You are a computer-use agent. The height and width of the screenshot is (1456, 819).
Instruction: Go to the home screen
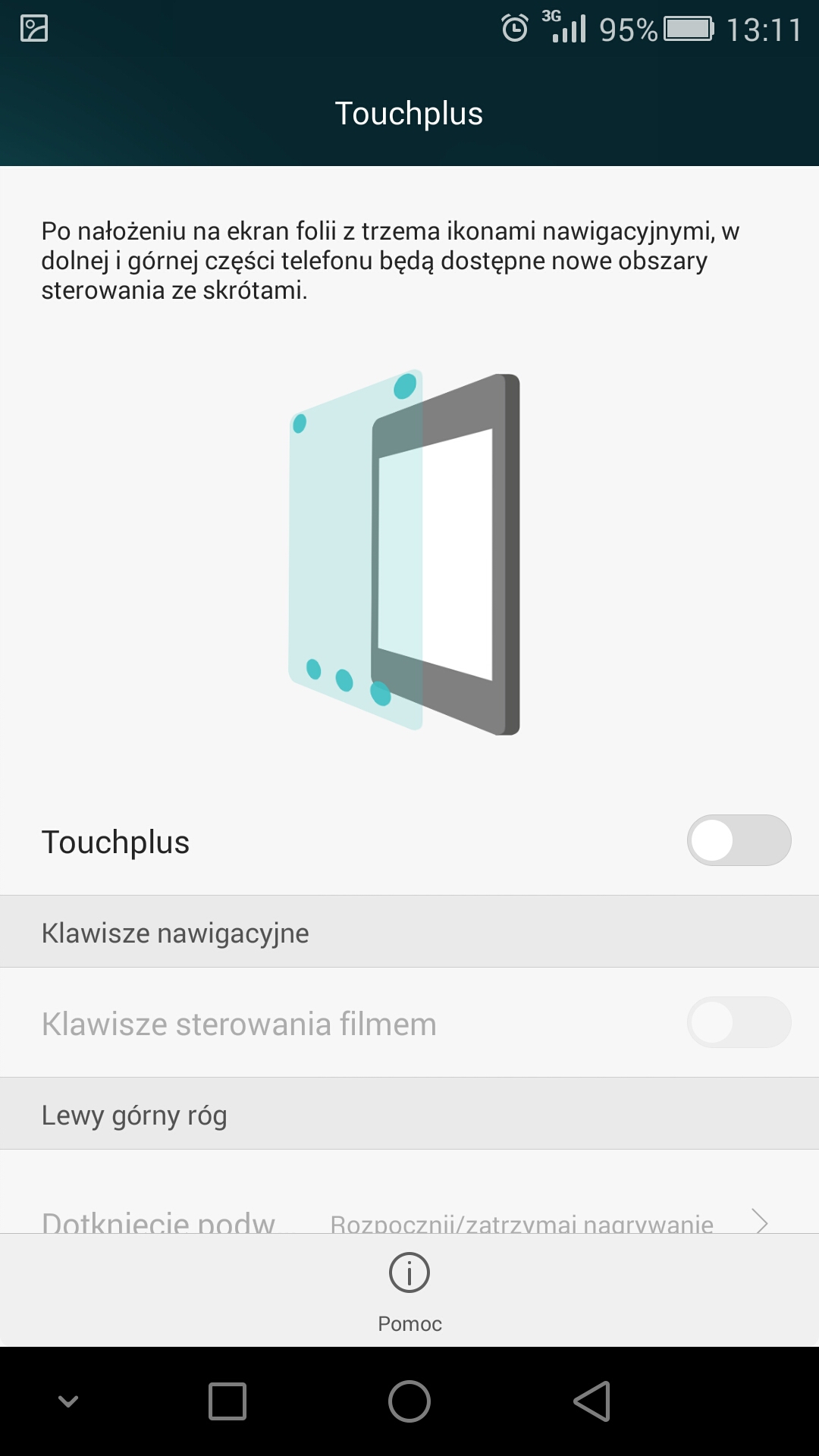409,1401
